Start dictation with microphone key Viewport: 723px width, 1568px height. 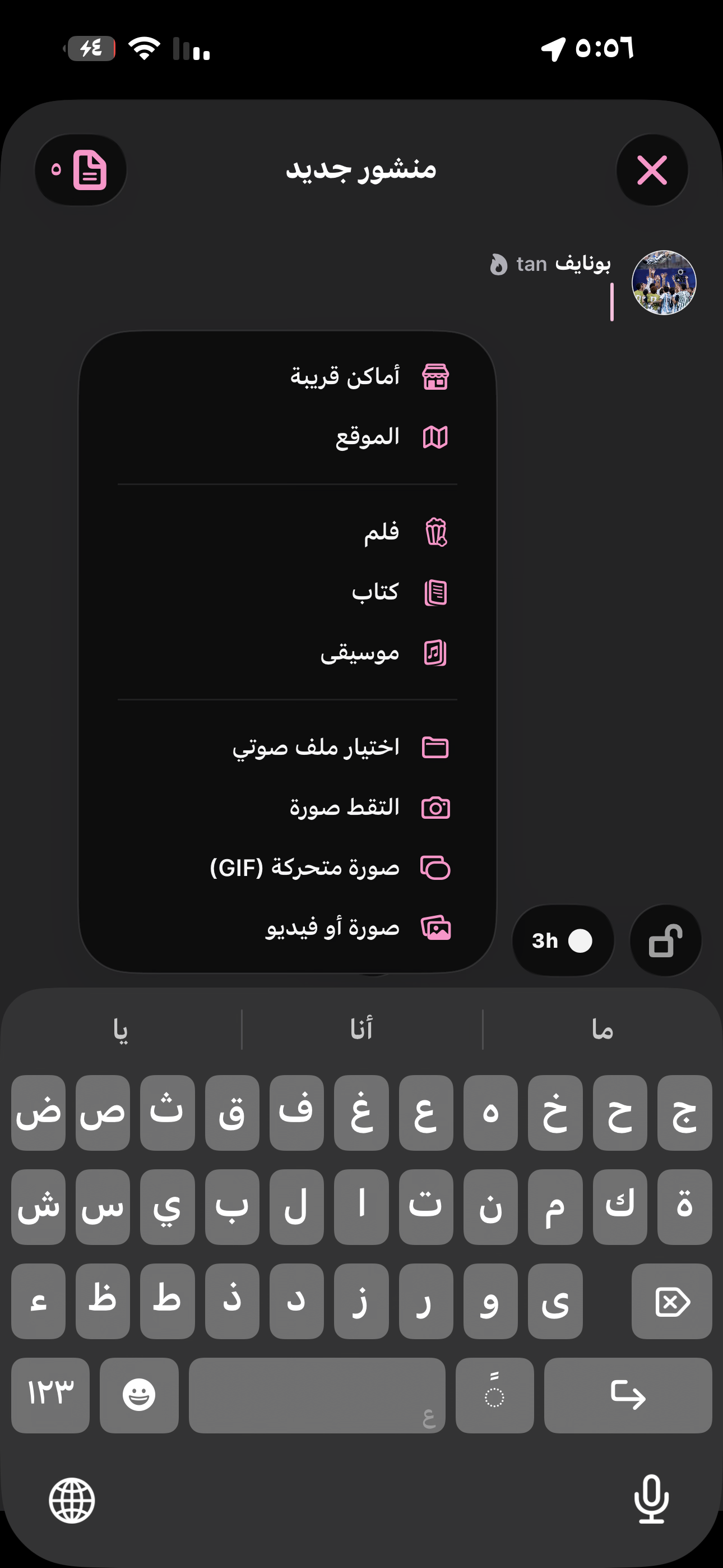(651, 1500)
